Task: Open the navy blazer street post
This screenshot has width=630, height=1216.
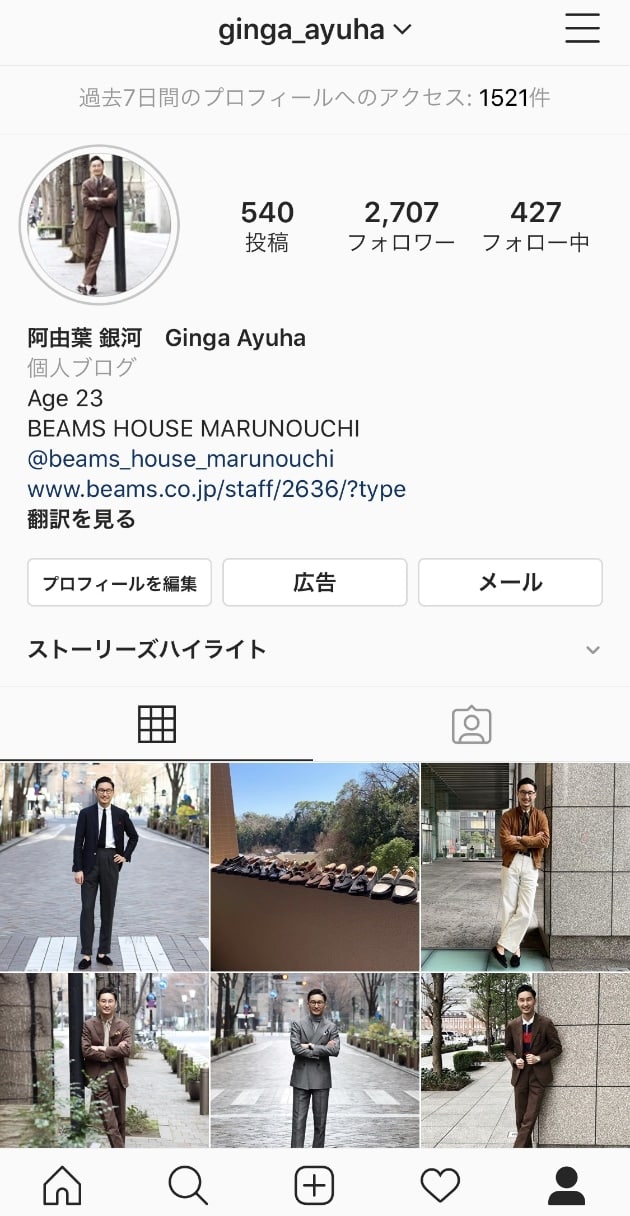Action: tap(104, 867)
